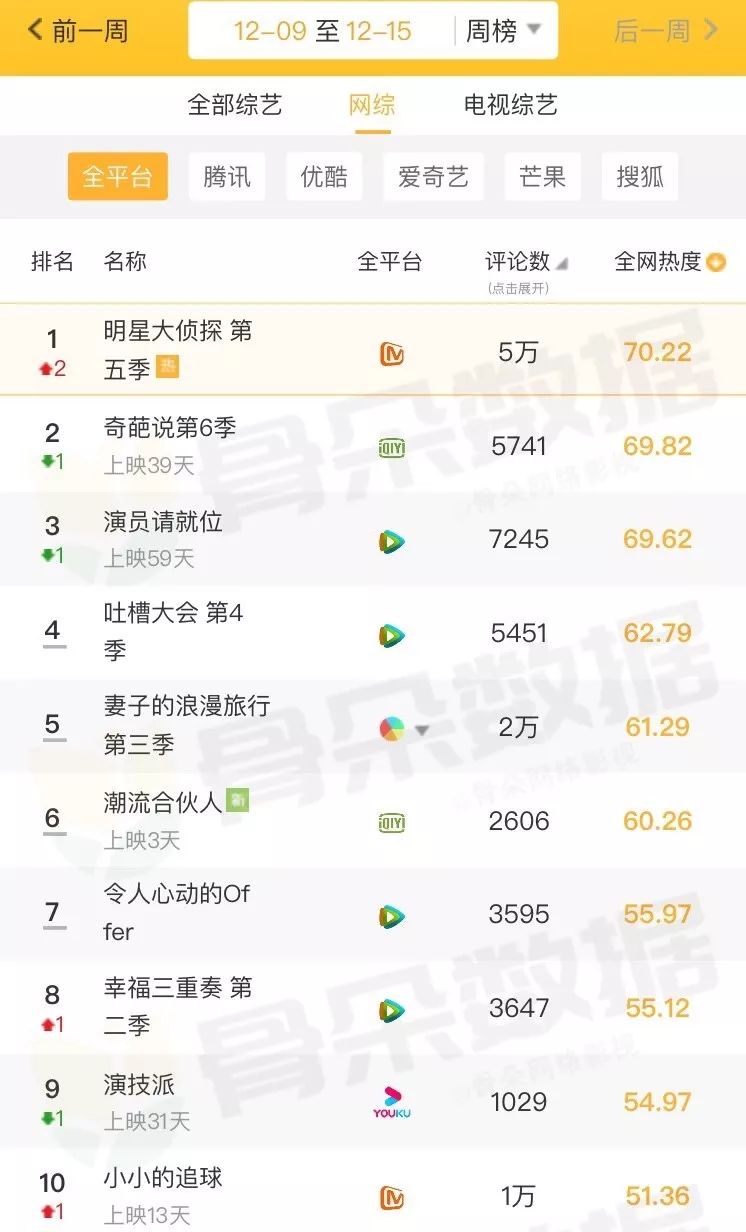
Task: Switch to the 电视综艺 tab
Action: coord(510,105)
